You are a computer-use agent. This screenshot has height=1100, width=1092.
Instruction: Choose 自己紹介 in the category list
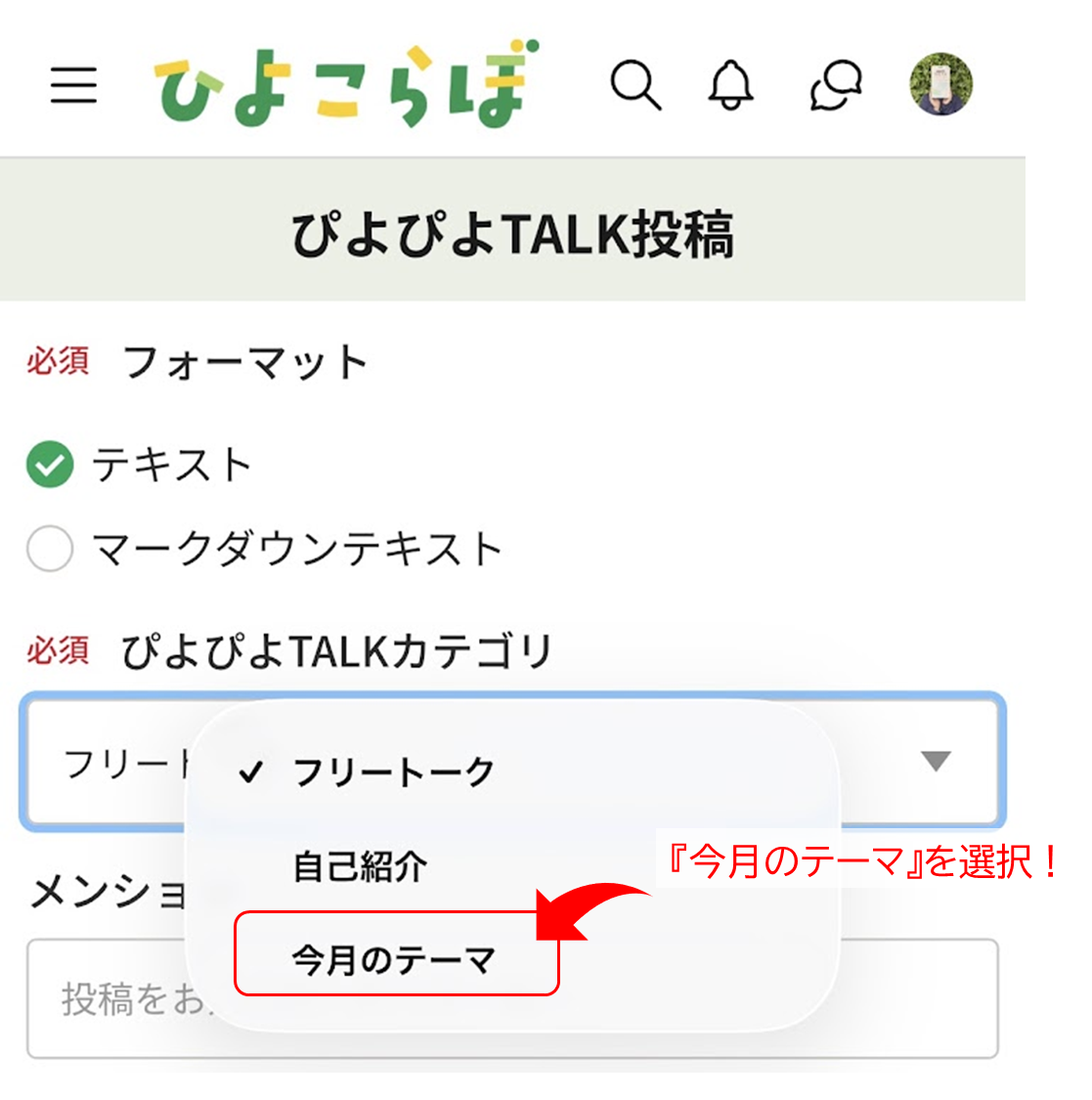[x=360, y=866]
